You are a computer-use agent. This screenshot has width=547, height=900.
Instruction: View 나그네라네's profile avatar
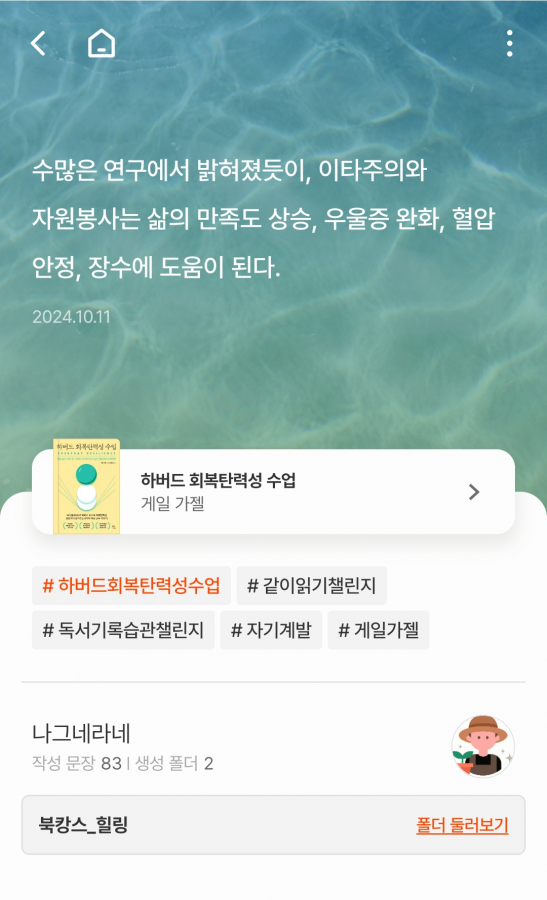click(483, 746)
